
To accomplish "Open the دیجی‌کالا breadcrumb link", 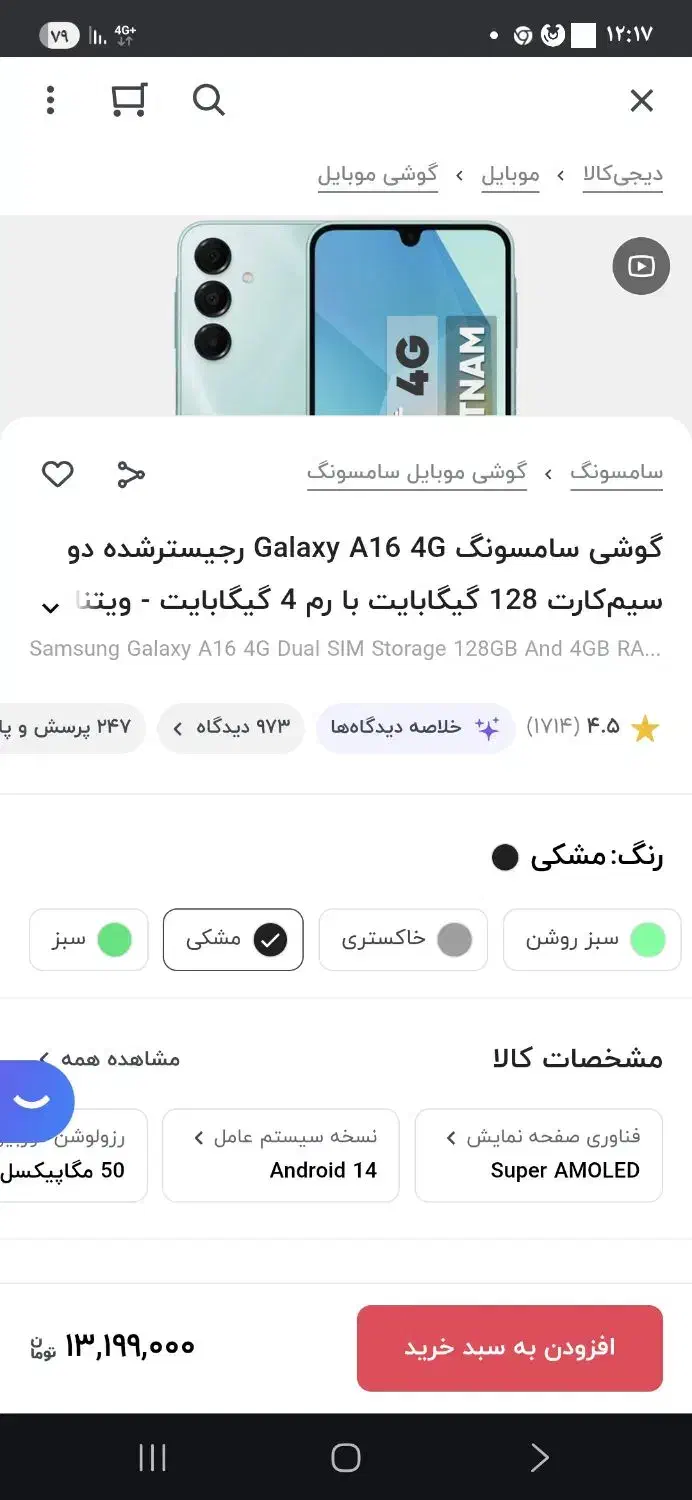I will (x=623, y=175).
